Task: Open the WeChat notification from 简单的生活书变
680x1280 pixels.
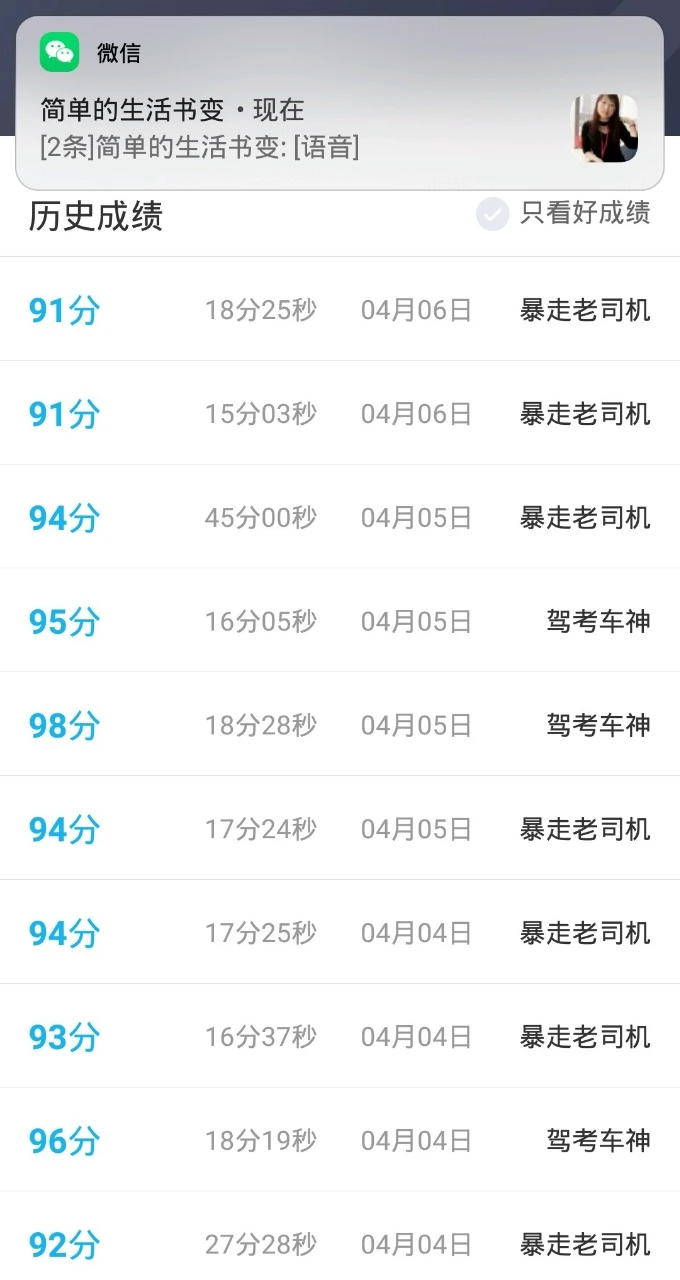Action: pyautogui.click(x=339, y=103)
